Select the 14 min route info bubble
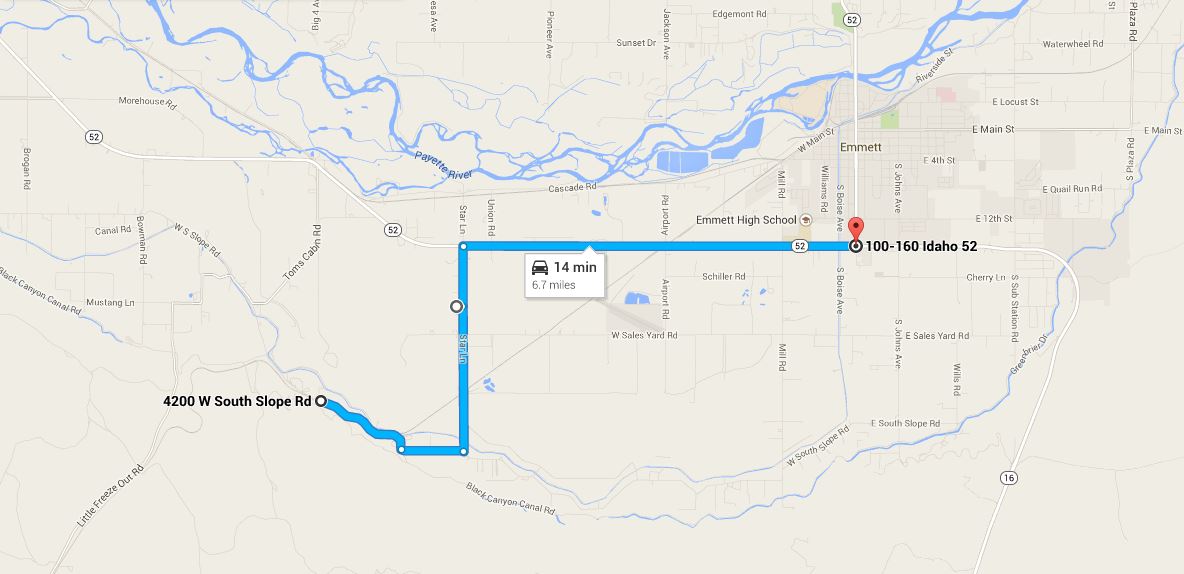Screen dimensions: 1184x574 [x=564, y=275]
